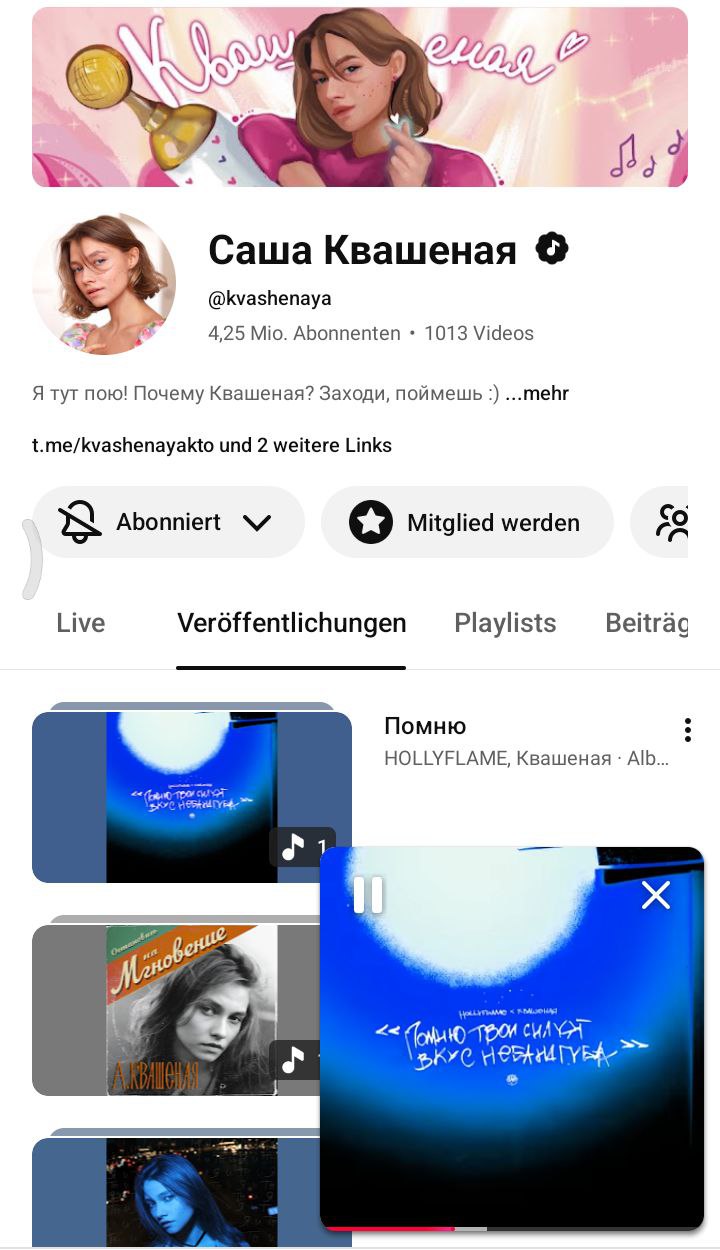Viewport: 720px width, 1250px height.
Task: Open overflow menu for Помню
Action: (688, 729)
